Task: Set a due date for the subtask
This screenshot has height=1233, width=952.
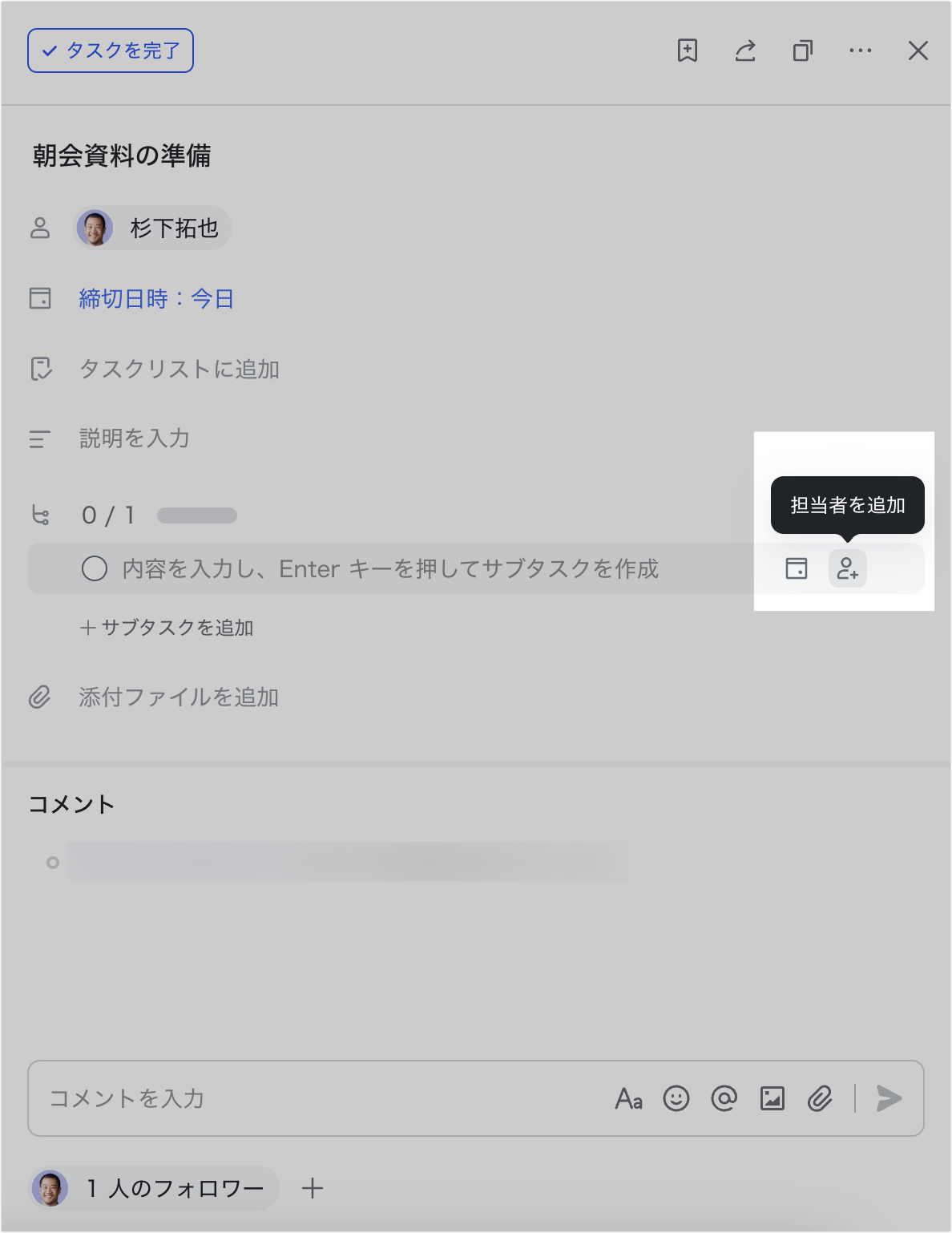Action: (x=797, y=569)
